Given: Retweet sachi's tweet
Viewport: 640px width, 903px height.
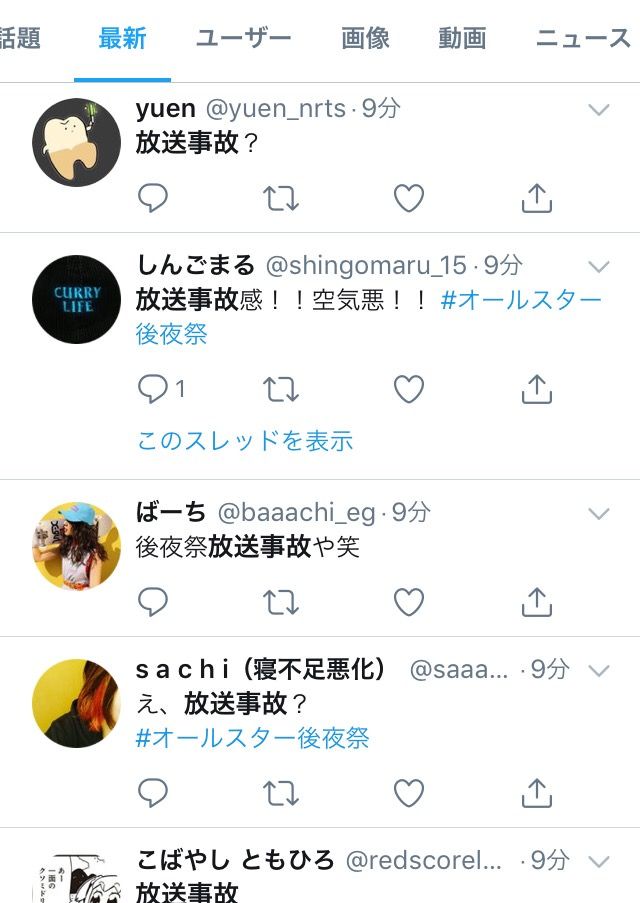Looking at the screenshot, I should (x=281, y=793).
